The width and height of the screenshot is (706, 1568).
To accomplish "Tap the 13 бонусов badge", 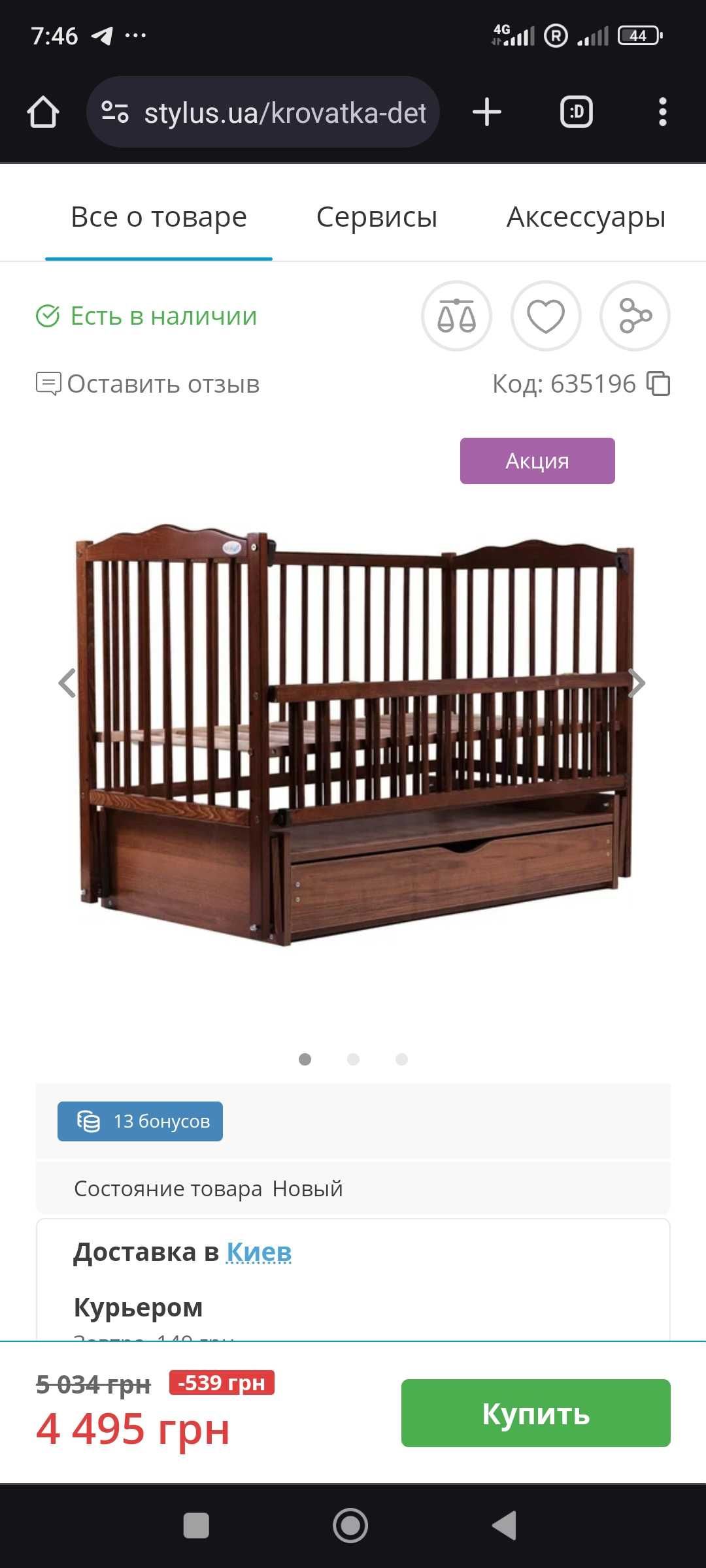I will coord(140,1121).
